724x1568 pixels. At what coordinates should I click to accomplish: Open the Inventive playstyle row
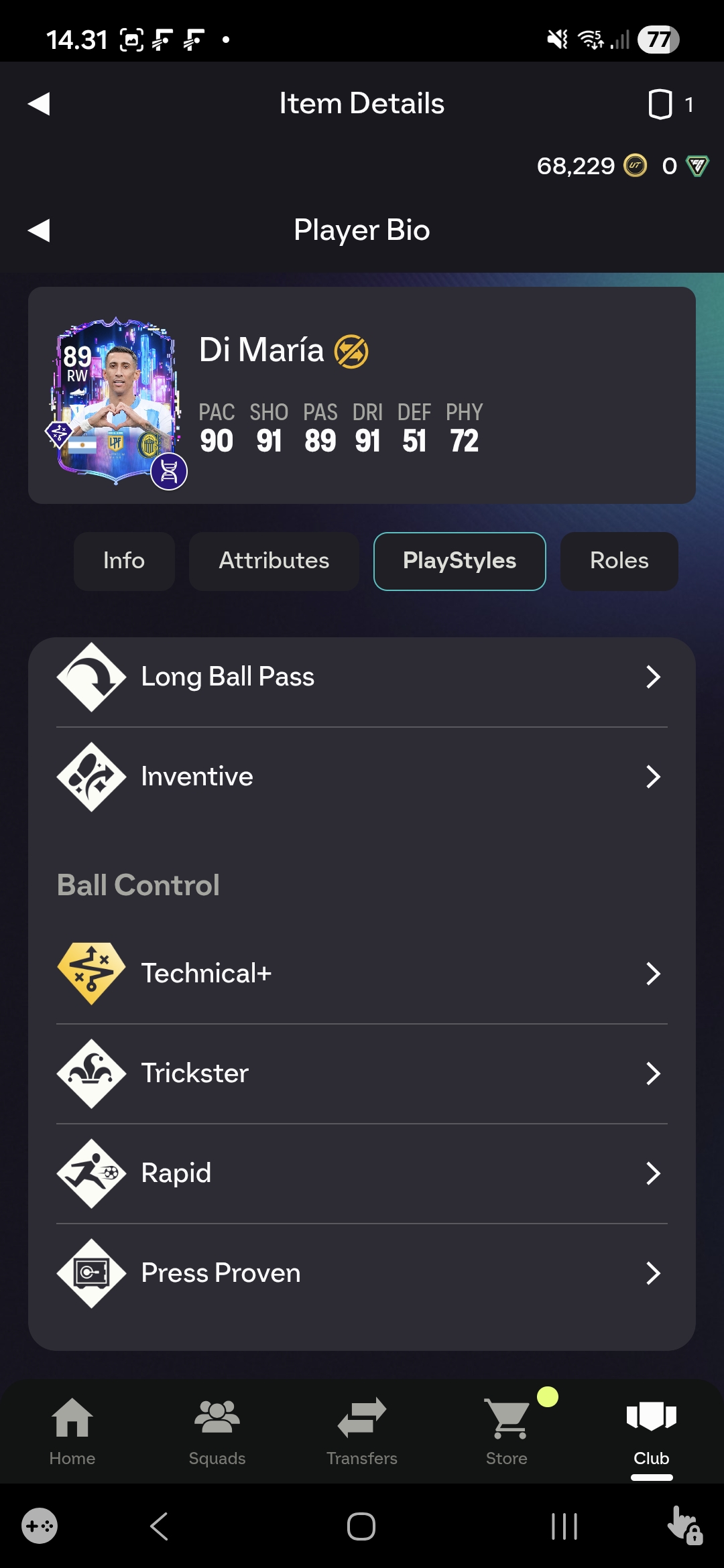pyautogui.click(x=362, y=777)
